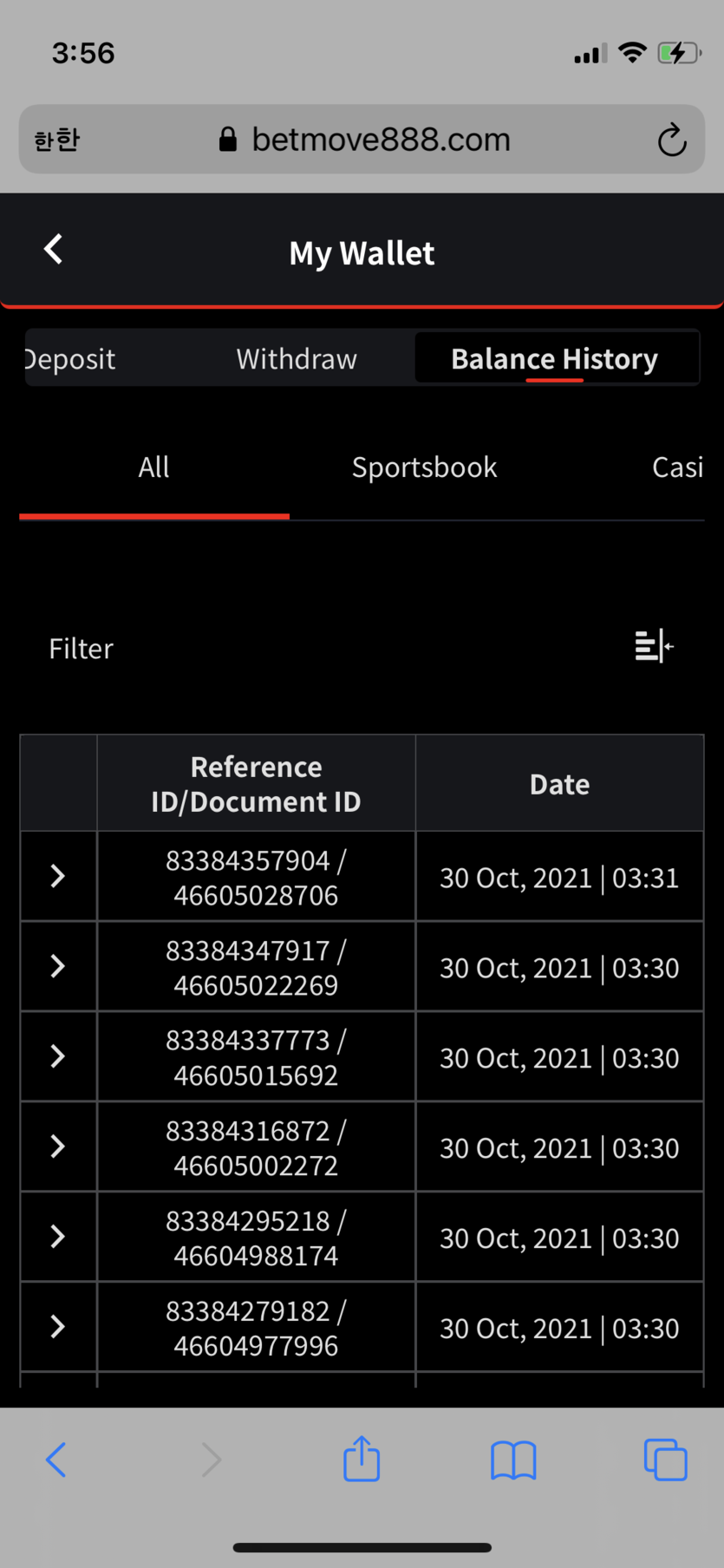Select the Balance History tab
This screenshot has height=1568, width=724.
[x=555, y=358]
